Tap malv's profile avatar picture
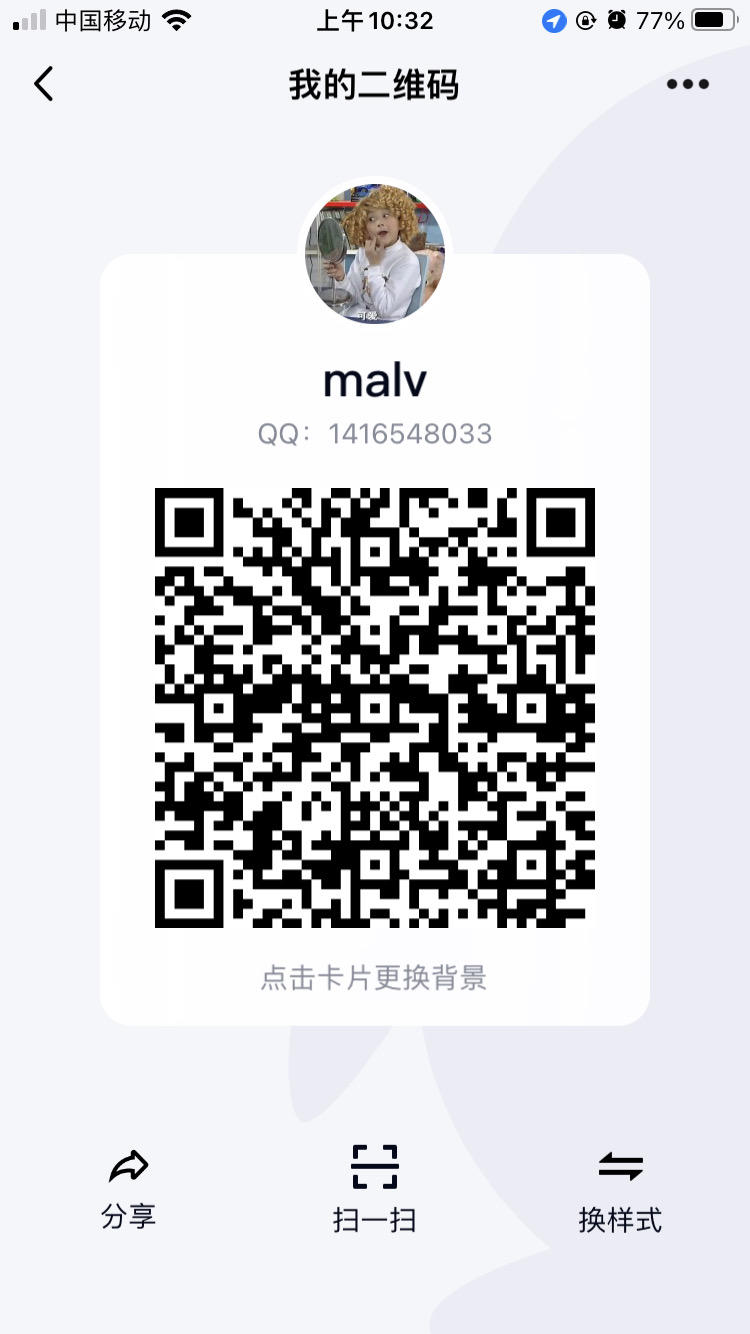Viewport: 750px width, 1334px height. pos(374,254)
